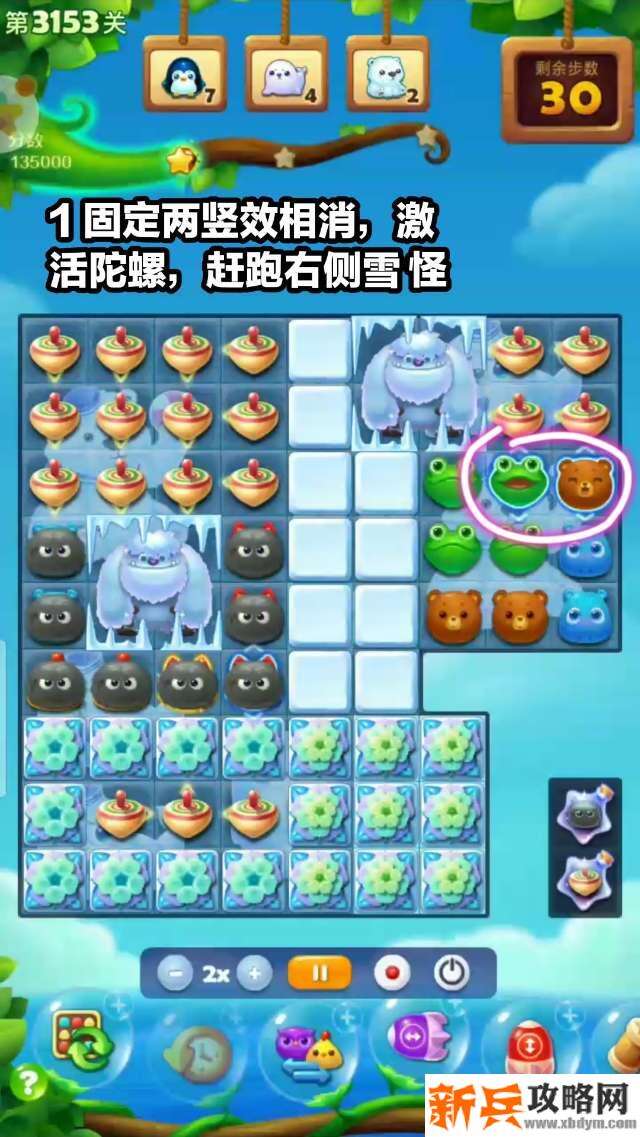The image size is (640, 1137).
Task: Tap the power button in the control bar
Action: 451,973
